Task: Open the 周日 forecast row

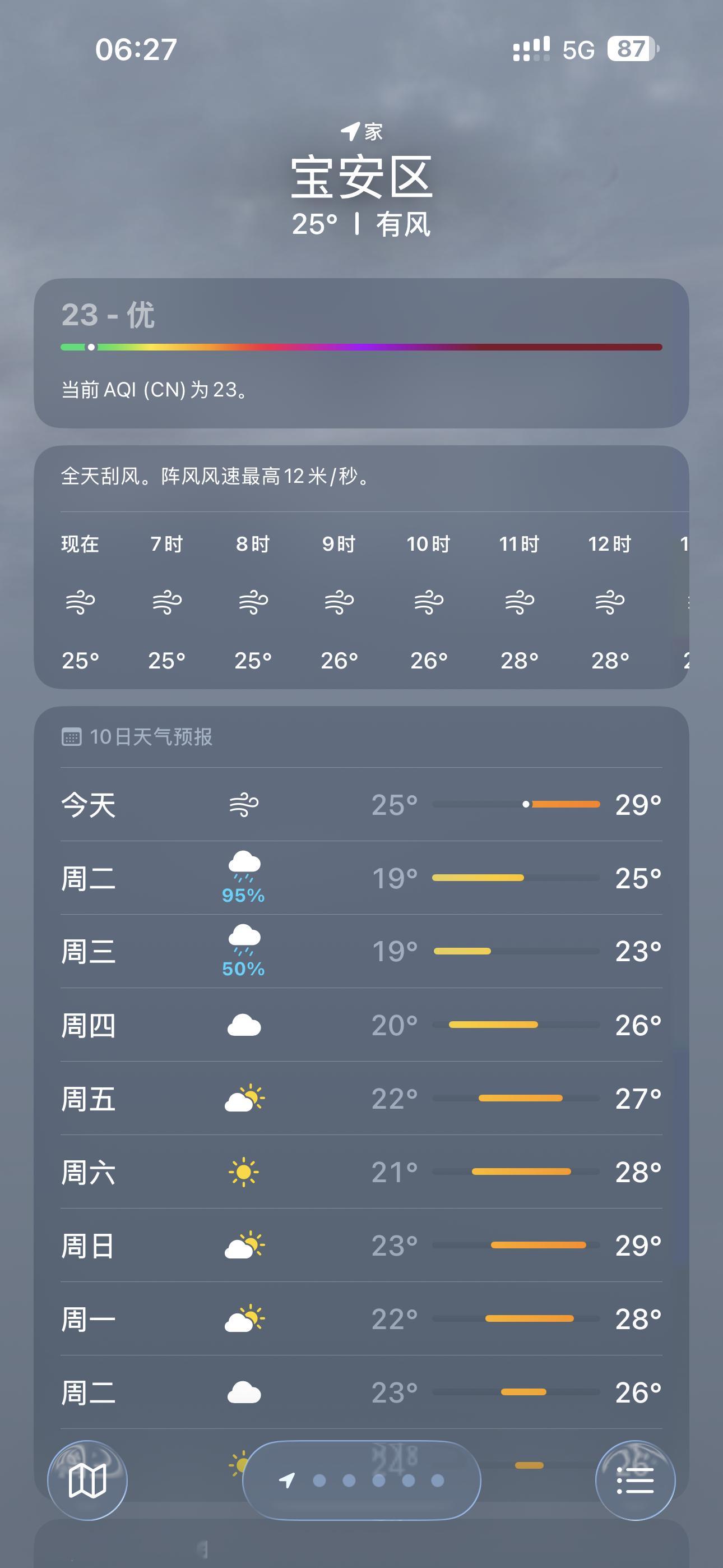Action: coord(361,1246)
